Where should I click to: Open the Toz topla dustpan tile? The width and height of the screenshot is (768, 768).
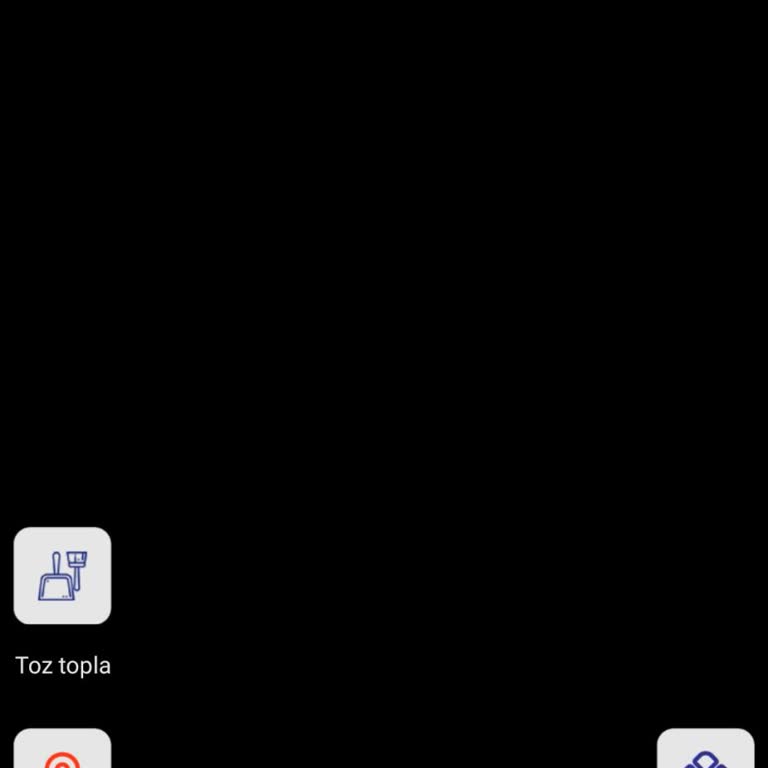62,576
